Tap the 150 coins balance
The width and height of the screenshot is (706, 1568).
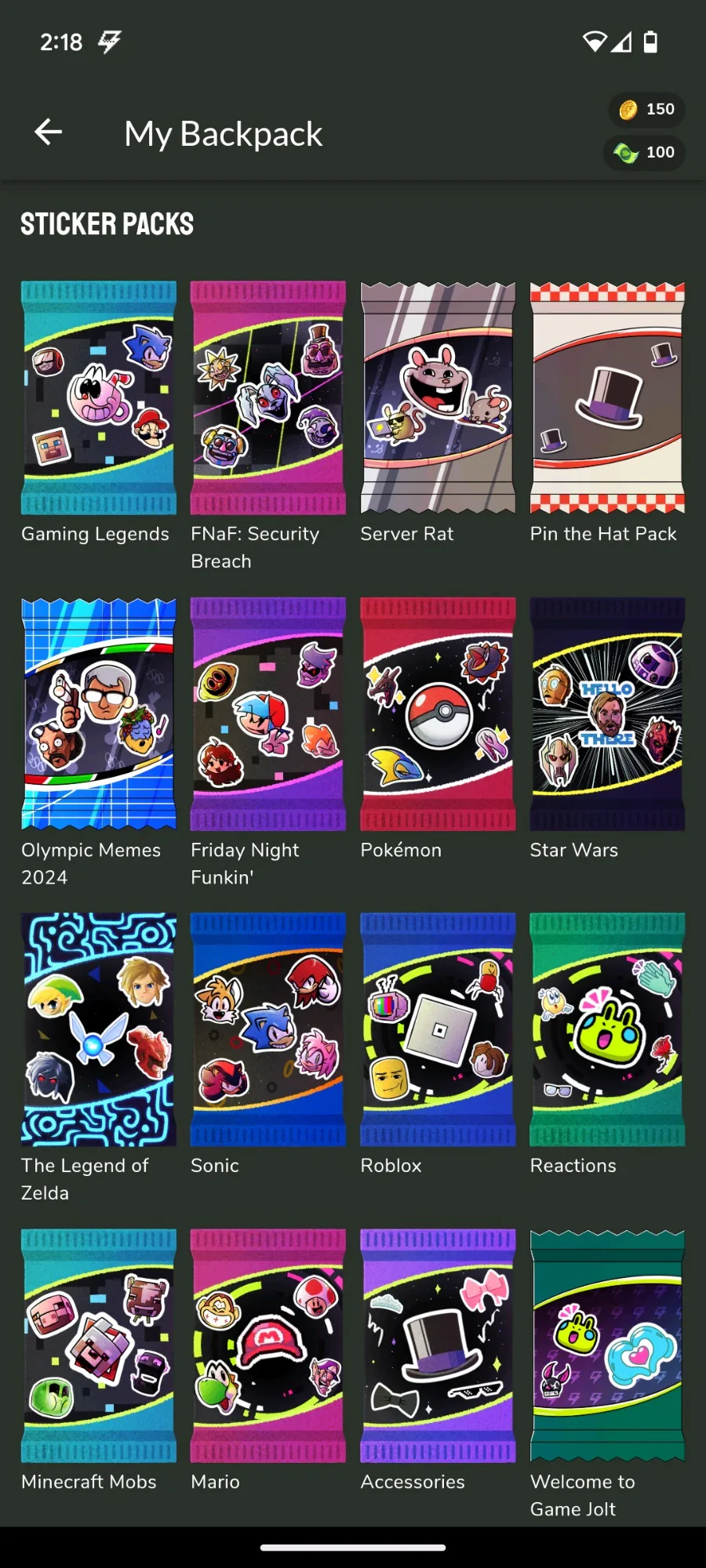[646, 110]
